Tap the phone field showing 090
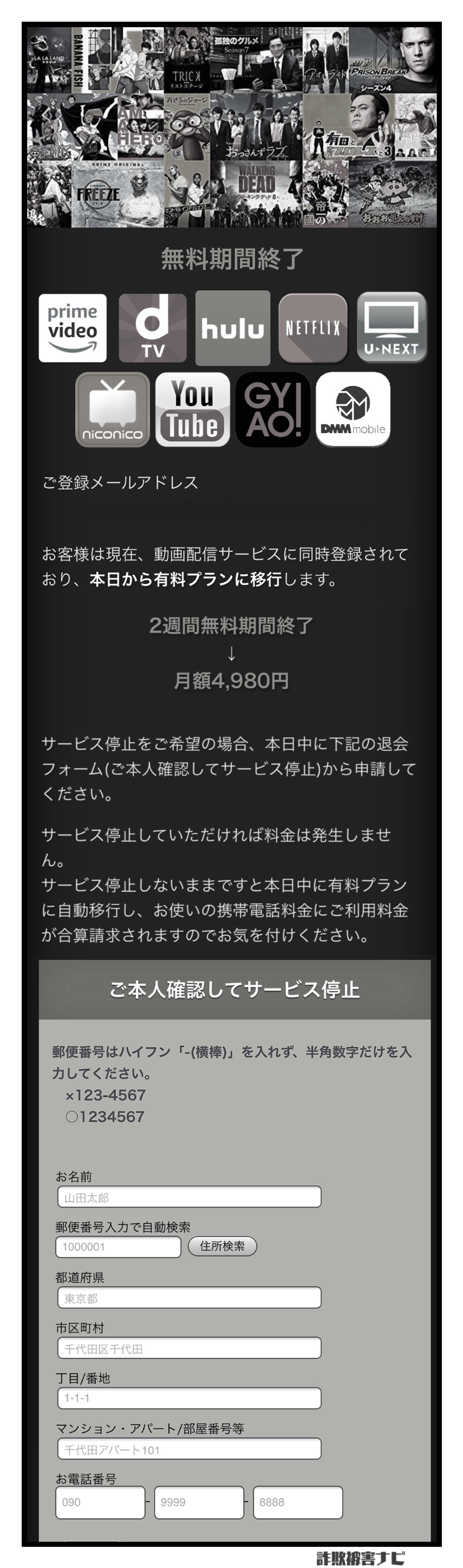The height and width of the screenshot is (1568, 463). 100,1501
